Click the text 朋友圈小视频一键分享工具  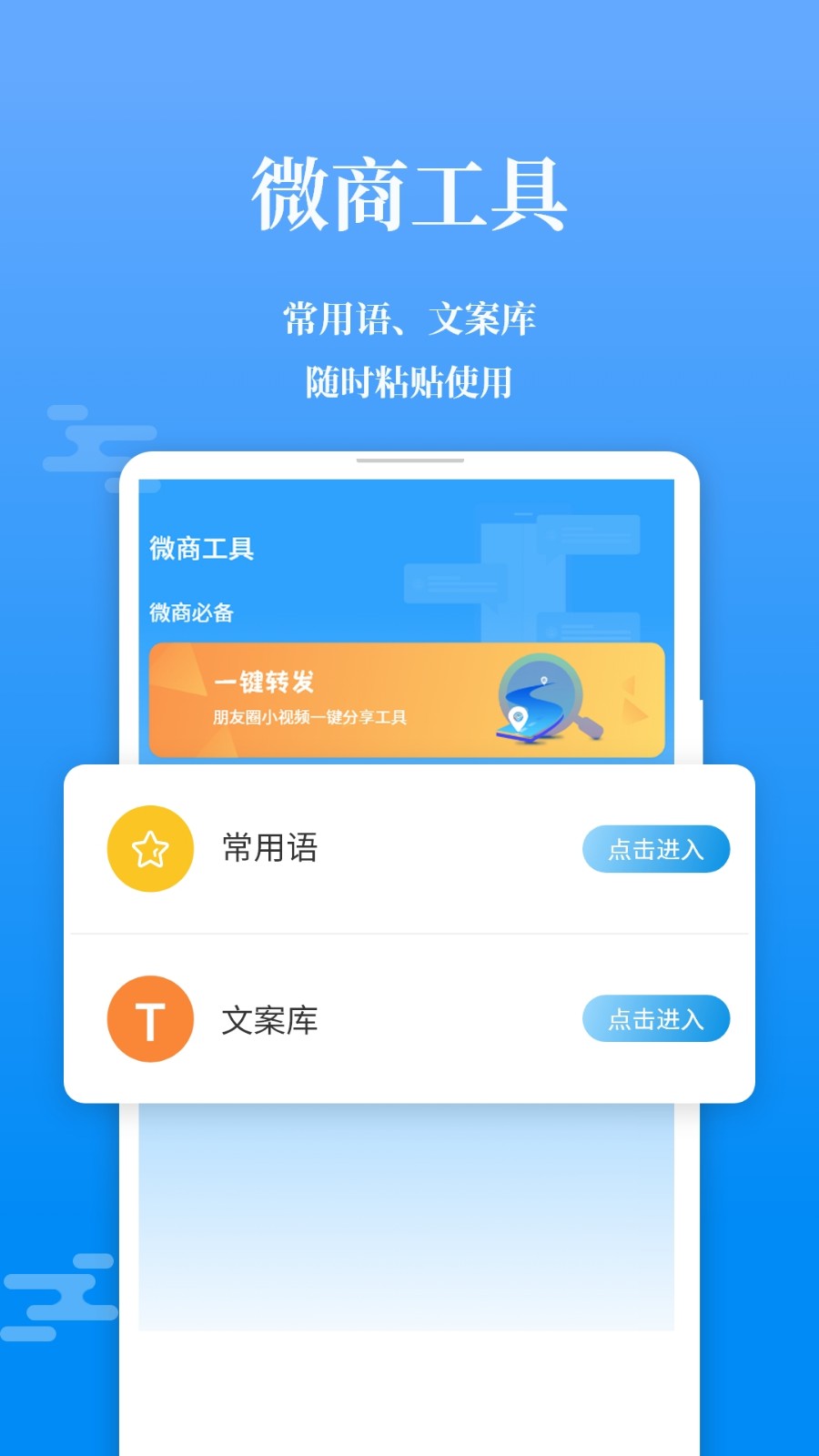(x=309, y=718)
